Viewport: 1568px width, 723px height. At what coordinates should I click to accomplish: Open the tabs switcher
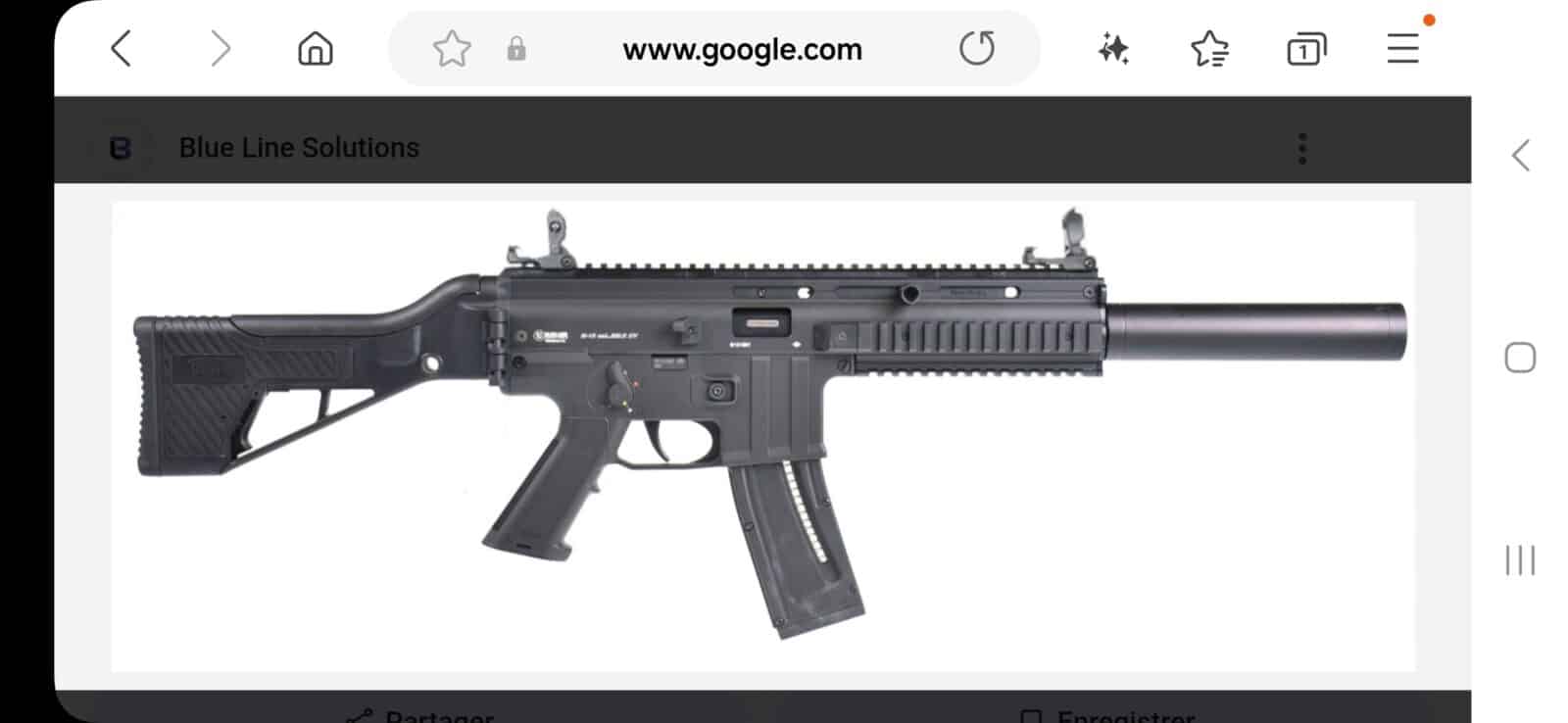(1305, 48)
